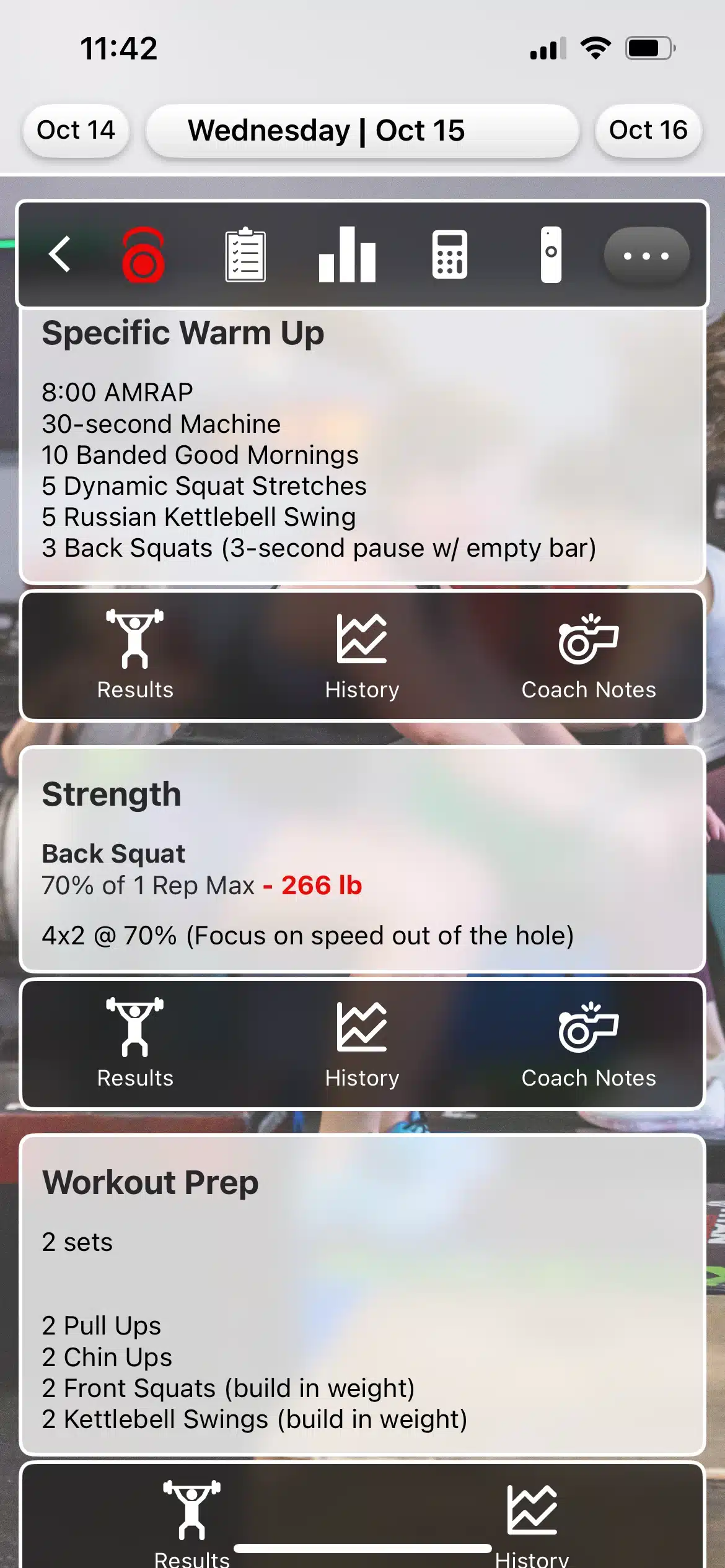Screen dimensions: 725x1568
Task: Select the red kettlebell workout icon
Action: (x=143, y=255)
